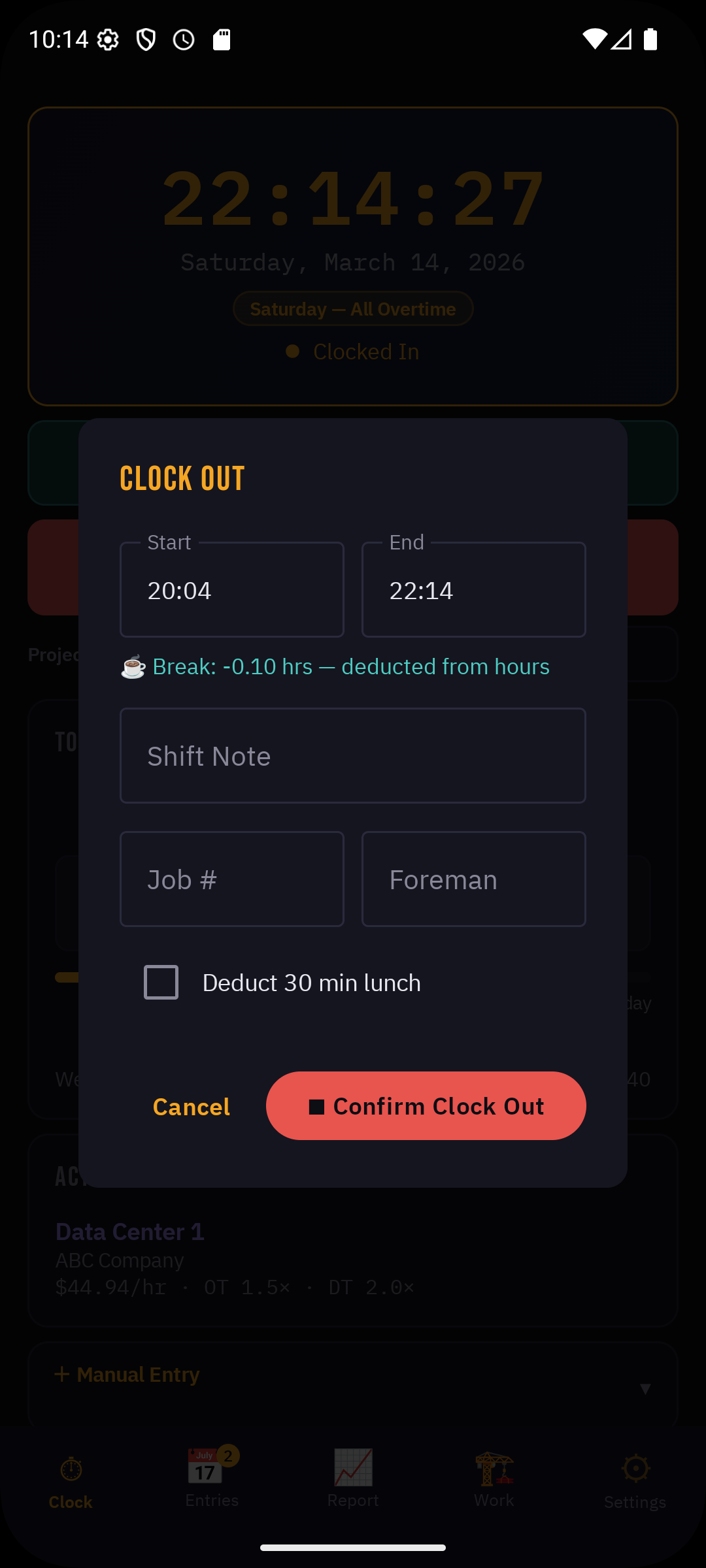
Task: Click the gear icon in the status bar
Action: tap(109, 39)
